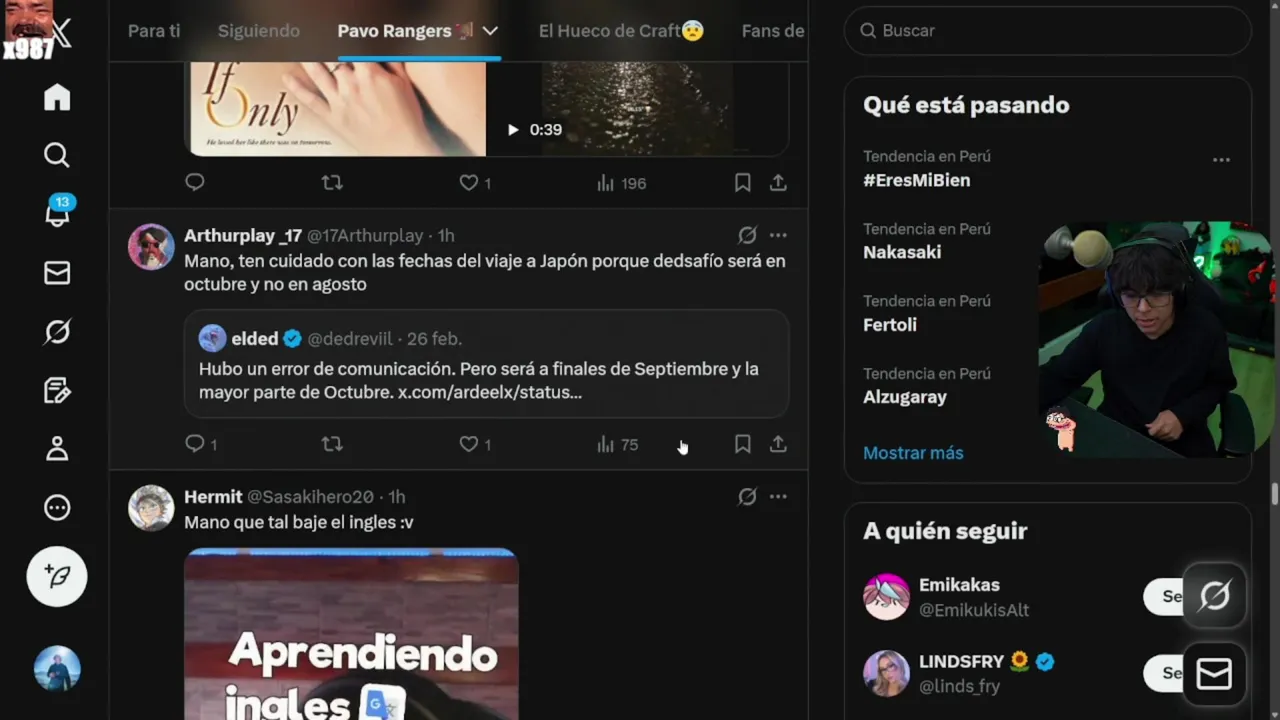Screen dimensions: 1280x720
Task: Open more options on Hermit's post
Action: pos(778,497)
